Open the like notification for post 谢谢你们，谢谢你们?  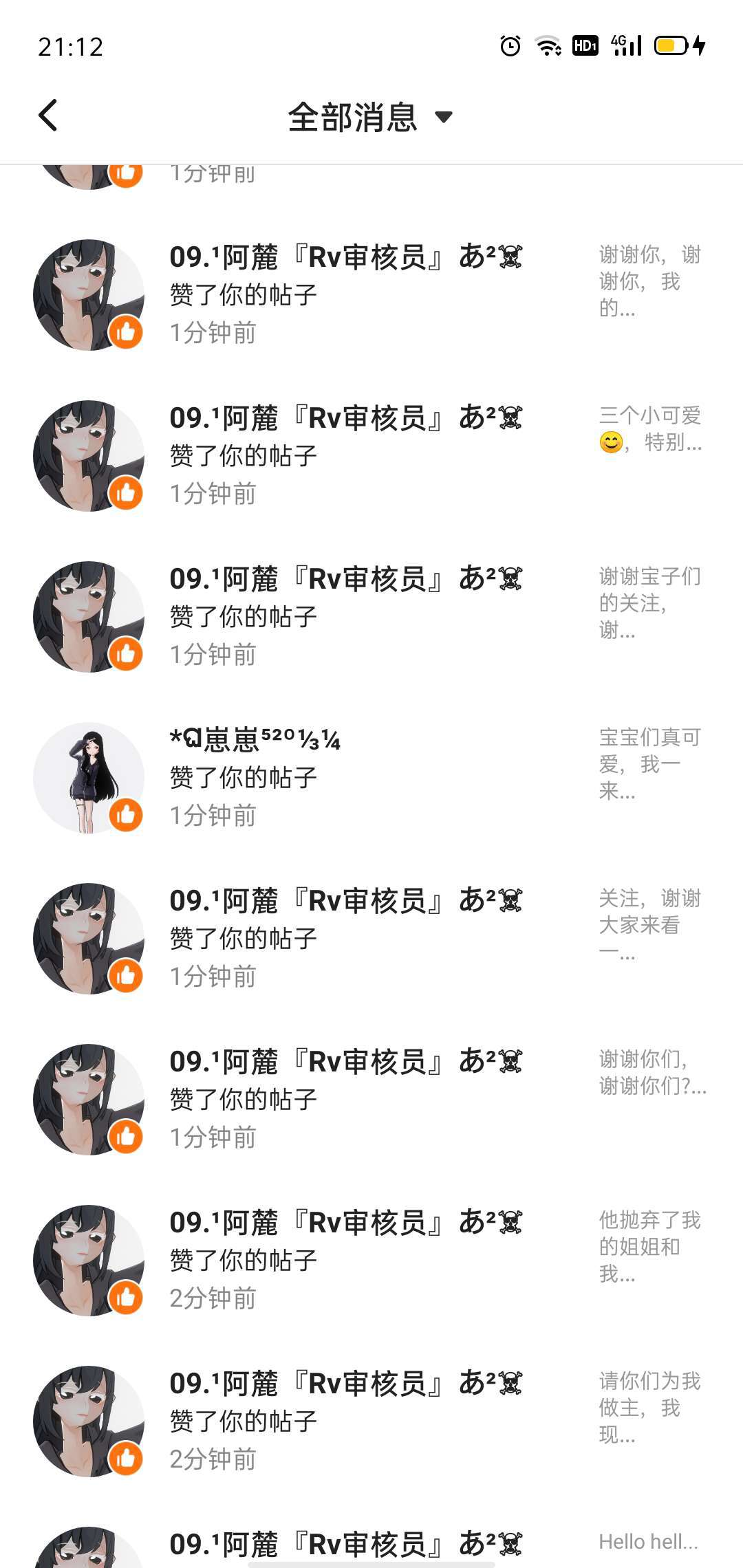pos(371,1099)
